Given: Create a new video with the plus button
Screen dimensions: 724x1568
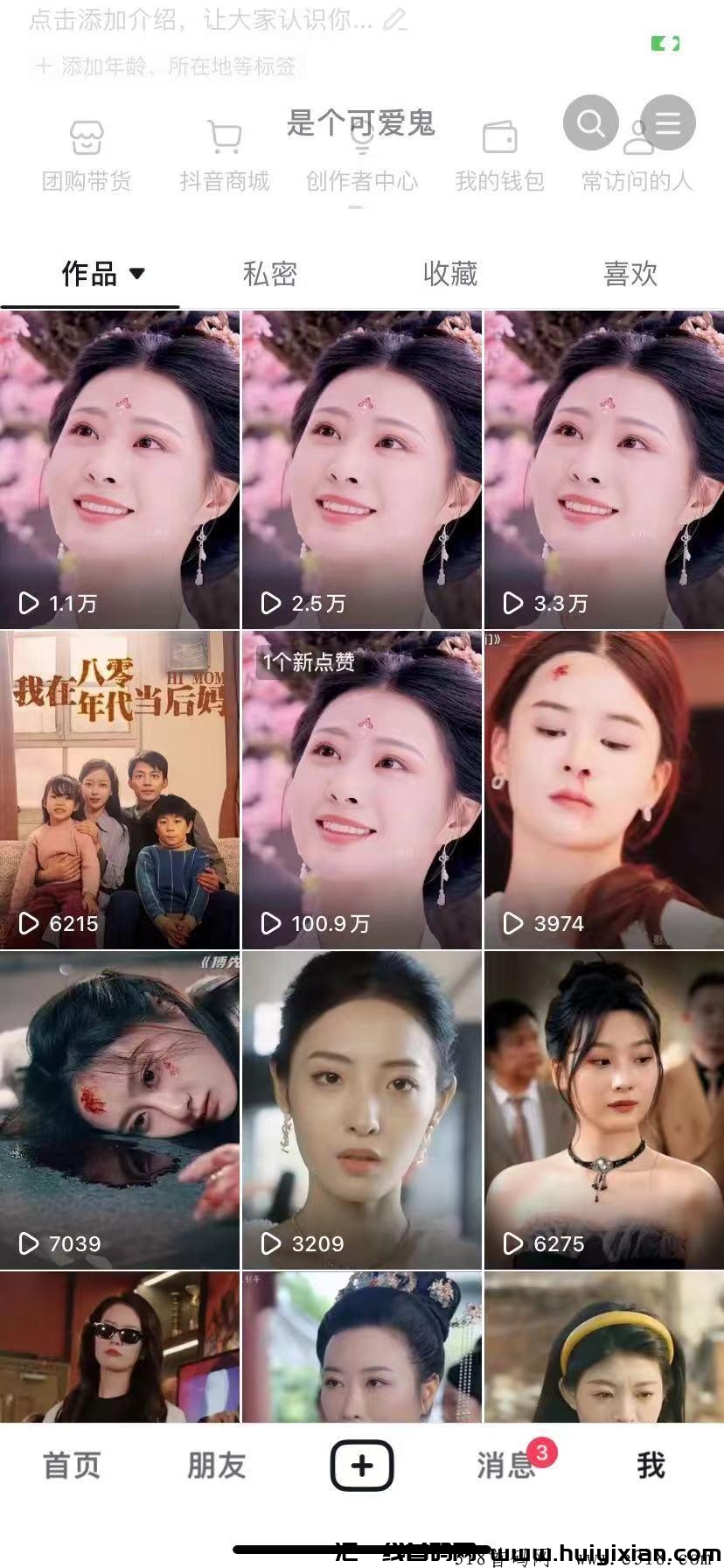Looking at the screenshot, I should (361, 1465).
